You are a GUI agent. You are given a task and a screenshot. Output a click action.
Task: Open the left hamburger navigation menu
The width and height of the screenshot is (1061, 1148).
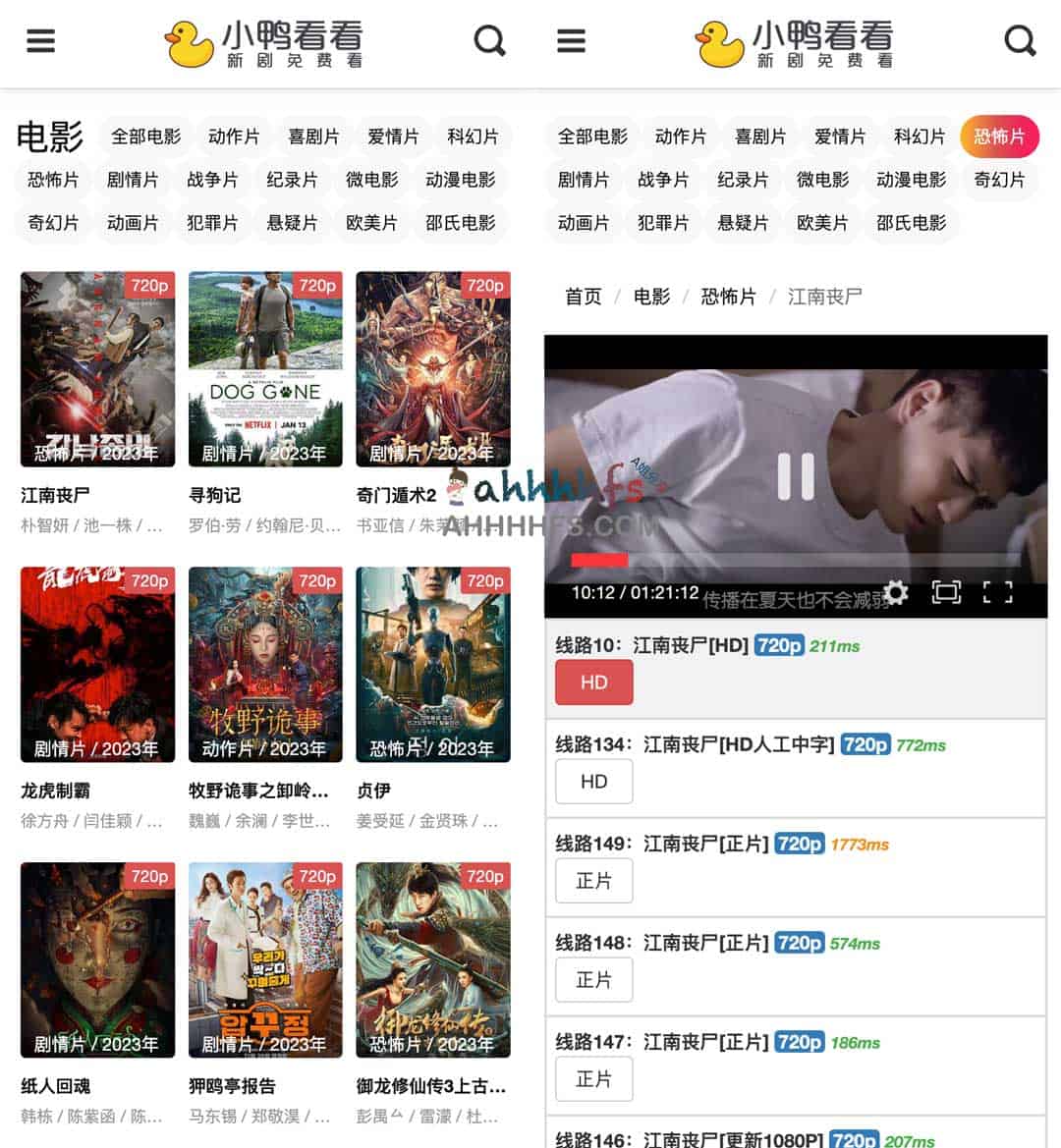tap(40, 41)
